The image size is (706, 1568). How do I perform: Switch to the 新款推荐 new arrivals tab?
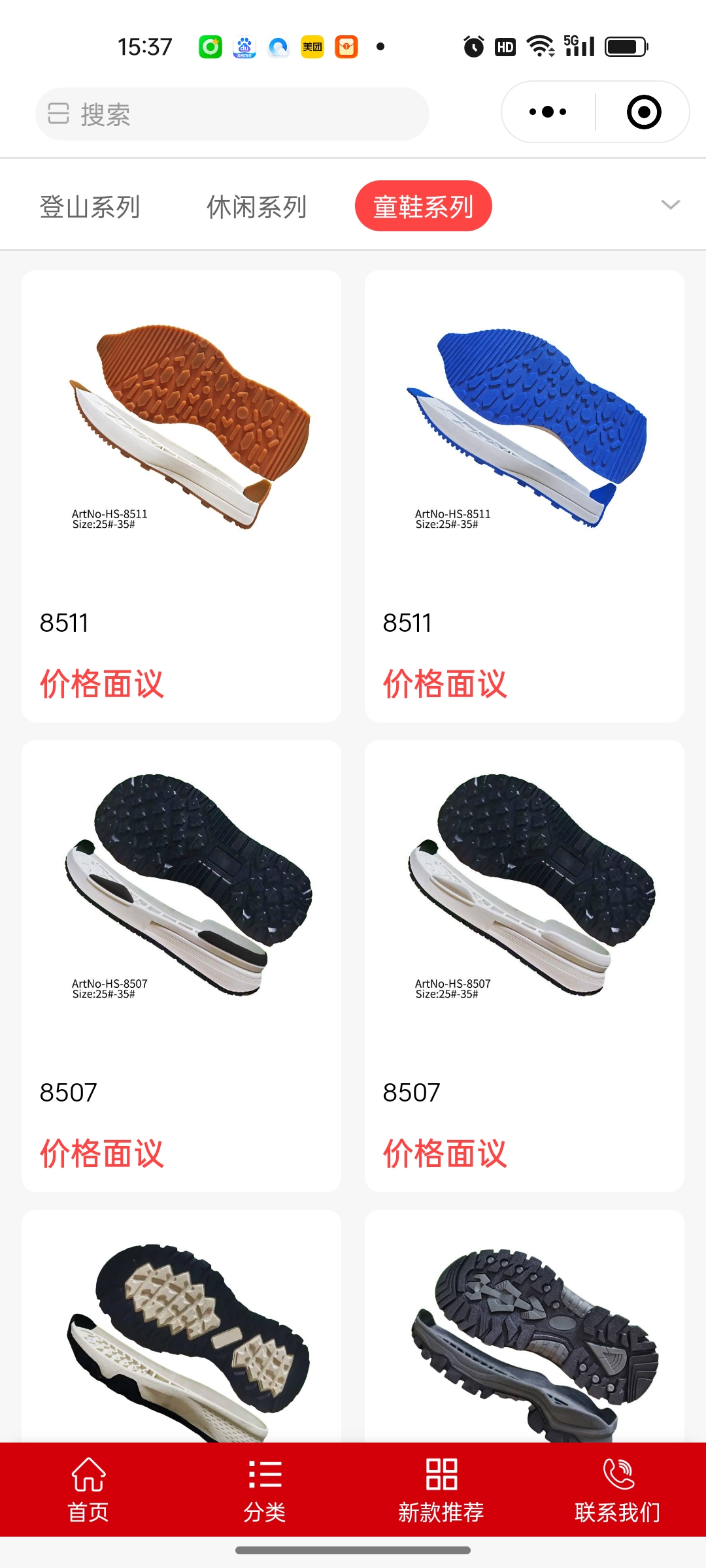[x=441, y=1490]
